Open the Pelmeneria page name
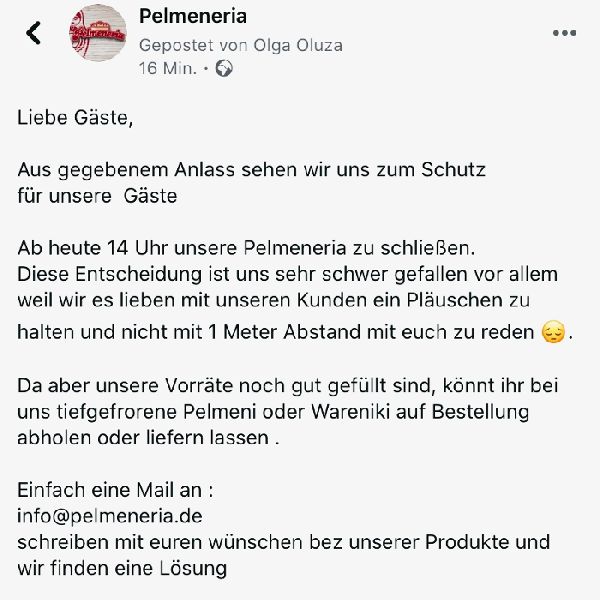The height and width of the screenshot is (600, 600). point(193,17)
